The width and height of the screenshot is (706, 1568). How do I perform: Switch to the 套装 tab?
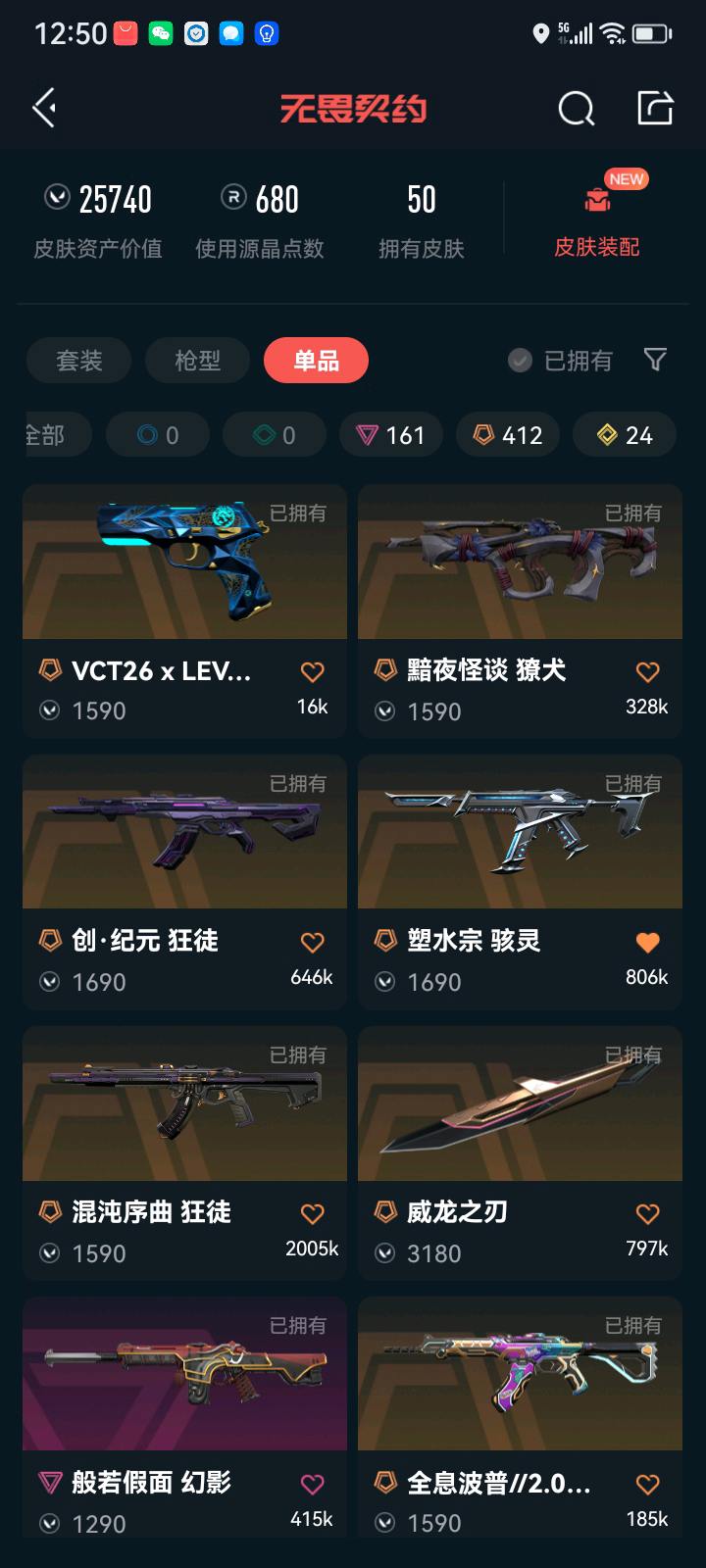click(x=79, y=361)
